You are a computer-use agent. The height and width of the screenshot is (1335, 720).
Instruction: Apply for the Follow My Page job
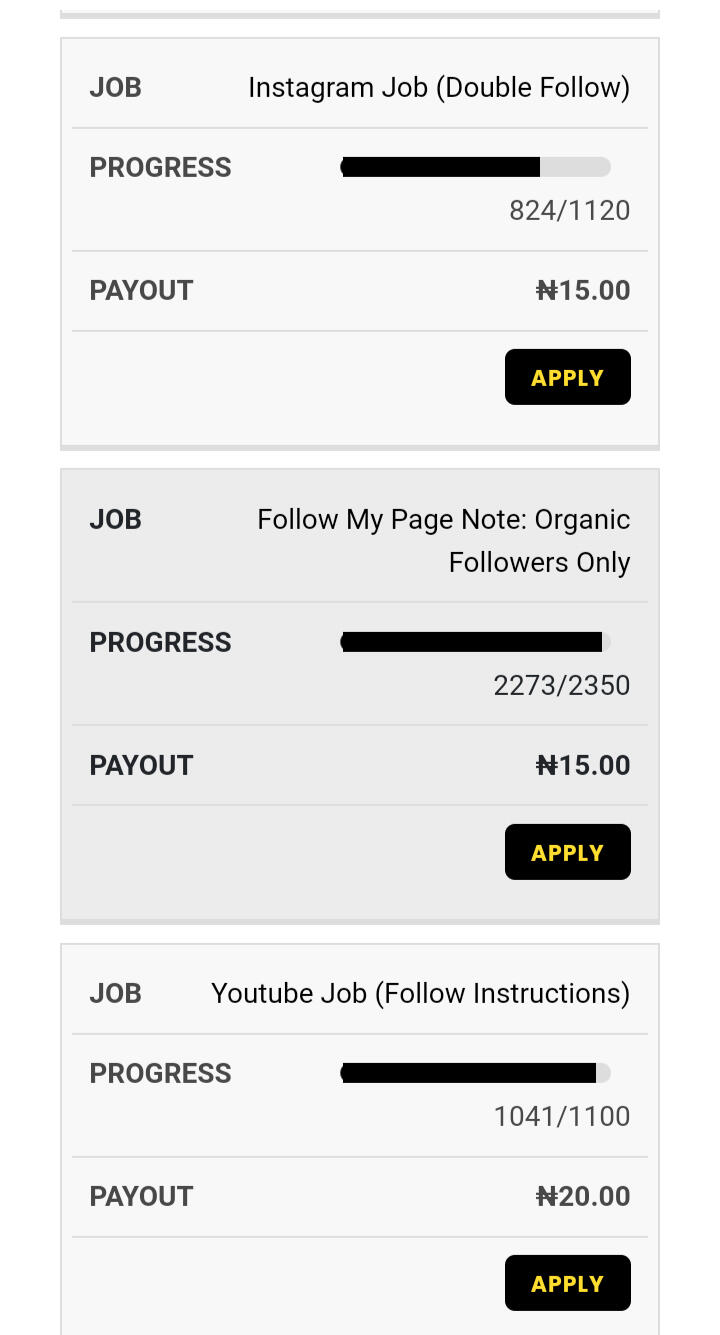click(x=567, y=852)
